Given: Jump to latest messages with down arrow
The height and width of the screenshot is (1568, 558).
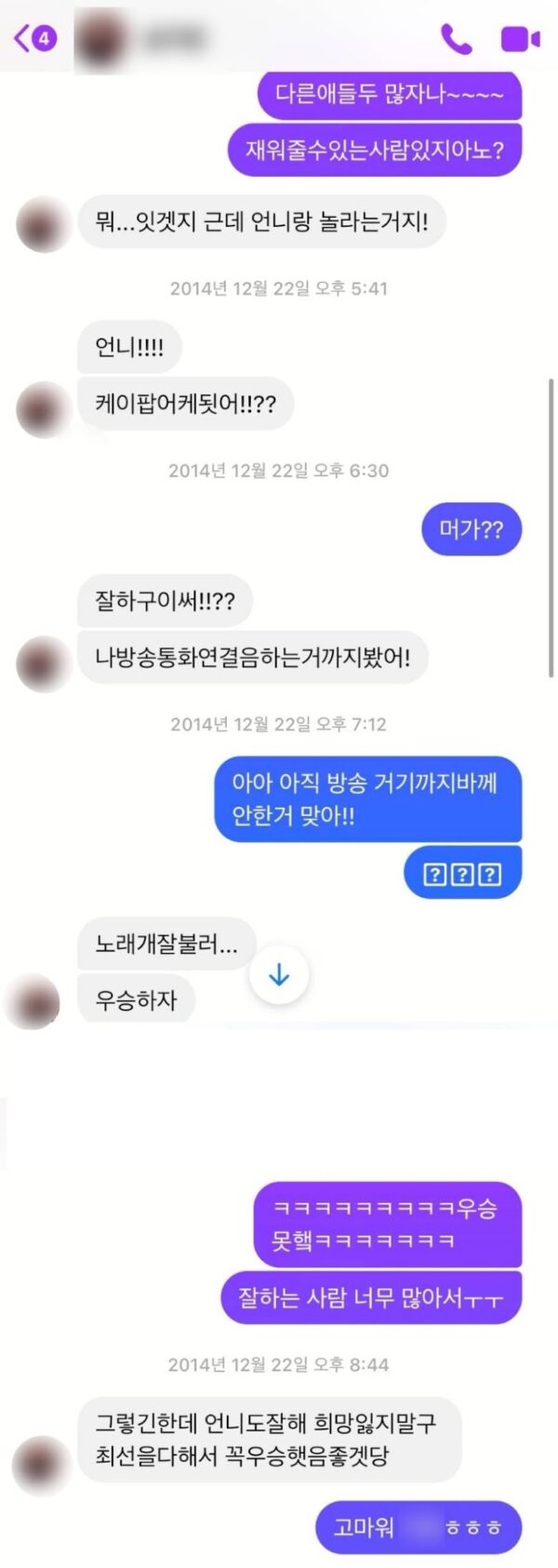Looking at the screenshot, I should click(279, 975).
